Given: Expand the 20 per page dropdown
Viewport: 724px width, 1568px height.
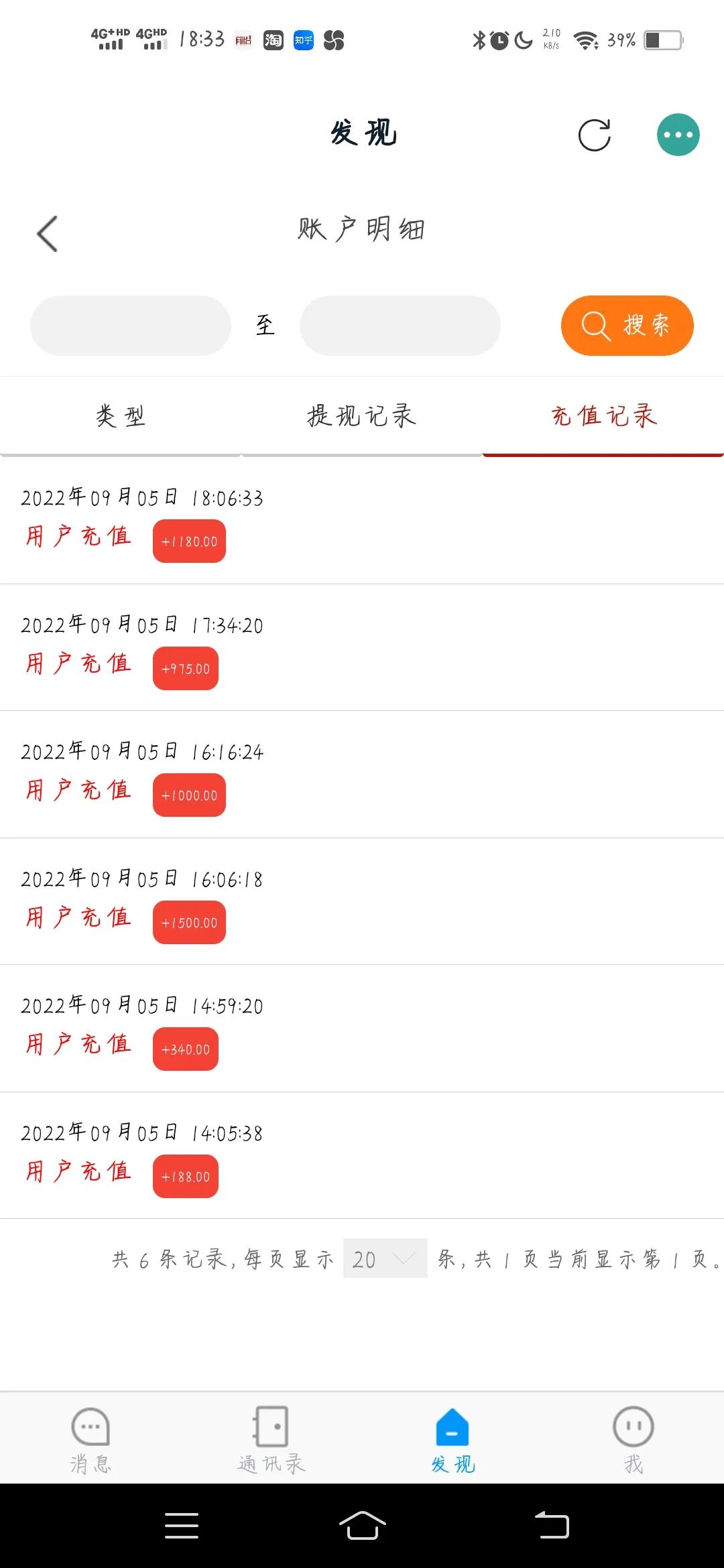Looking at the screenshot, I should pyautogui.click(x=385, y=1258).
